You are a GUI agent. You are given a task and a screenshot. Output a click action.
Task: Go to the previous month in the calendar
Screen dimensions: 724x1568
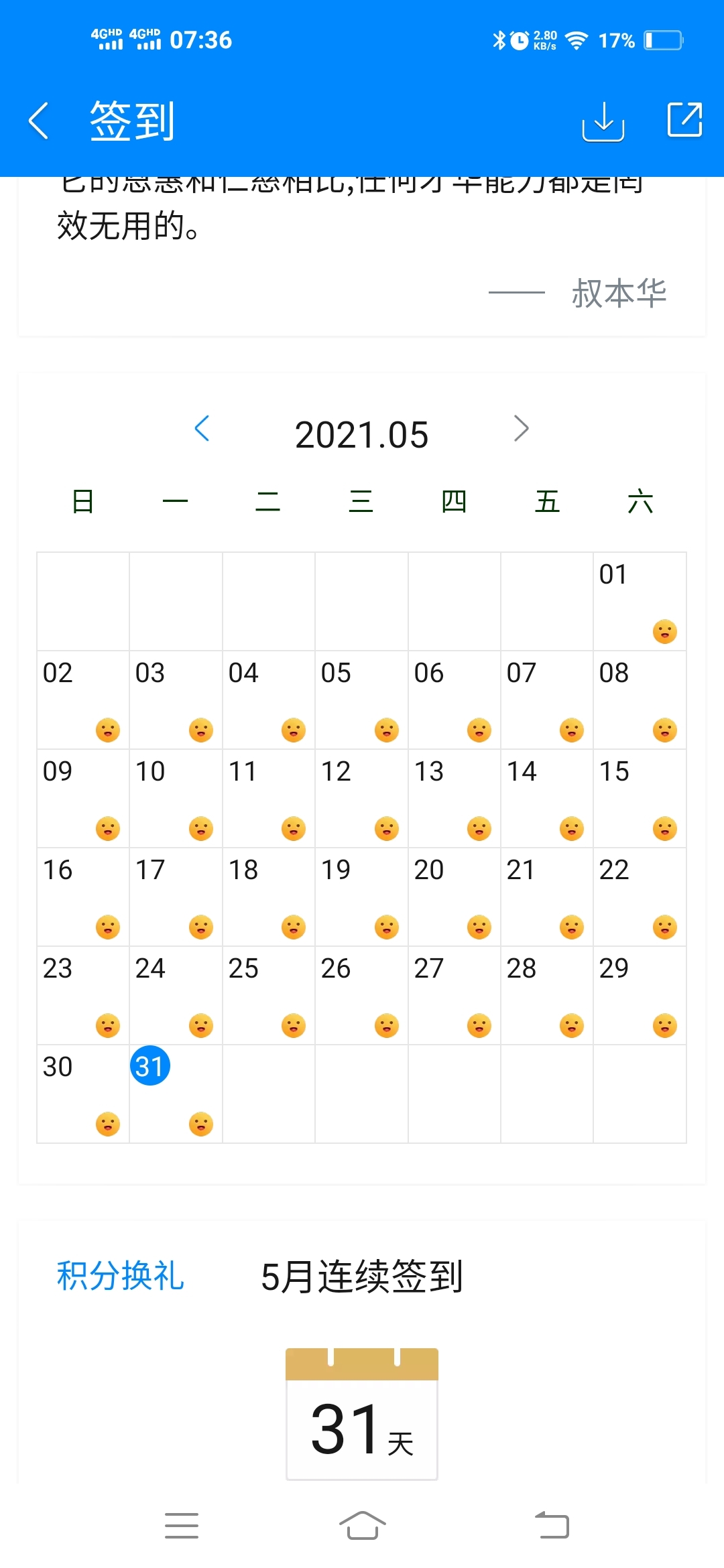coord(202,428)
